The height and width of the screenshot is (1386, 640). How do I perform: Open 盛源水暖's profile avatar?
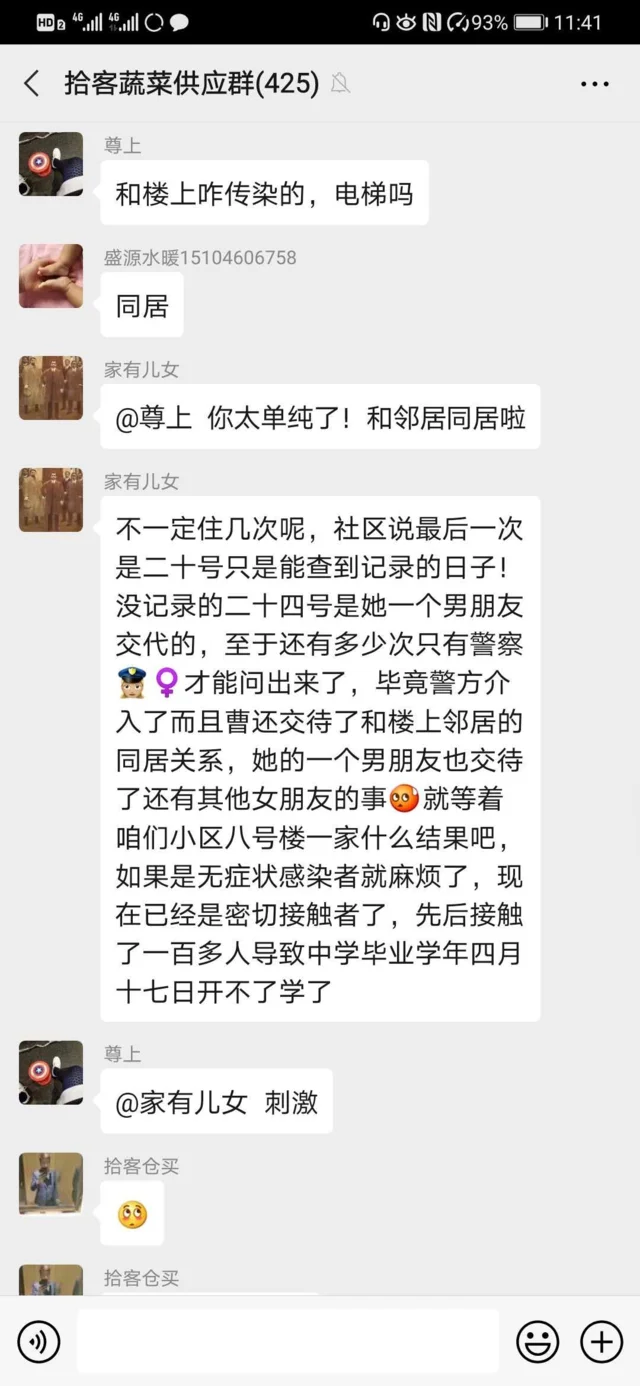[51, 276]
